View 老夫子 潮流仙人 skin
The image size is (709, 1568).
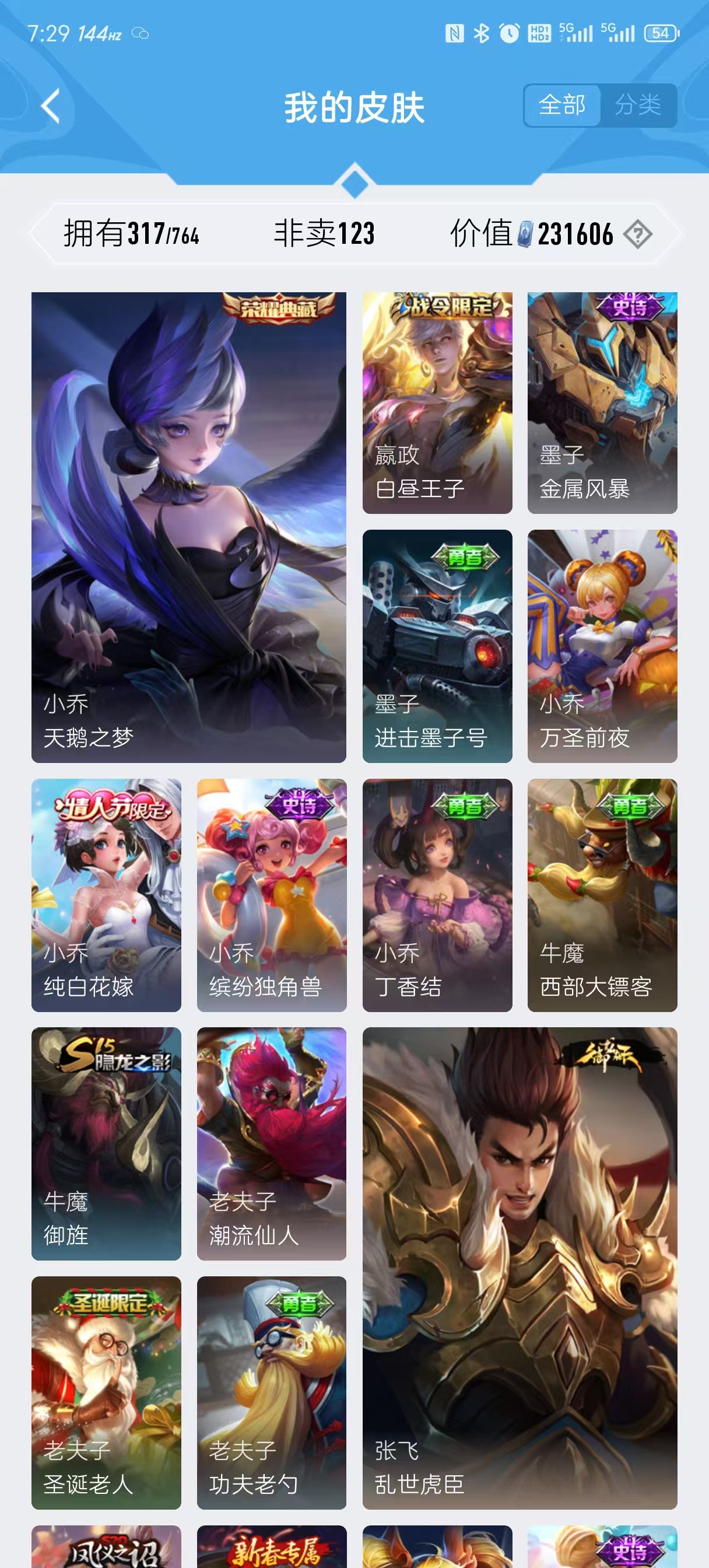(272, 1144)
